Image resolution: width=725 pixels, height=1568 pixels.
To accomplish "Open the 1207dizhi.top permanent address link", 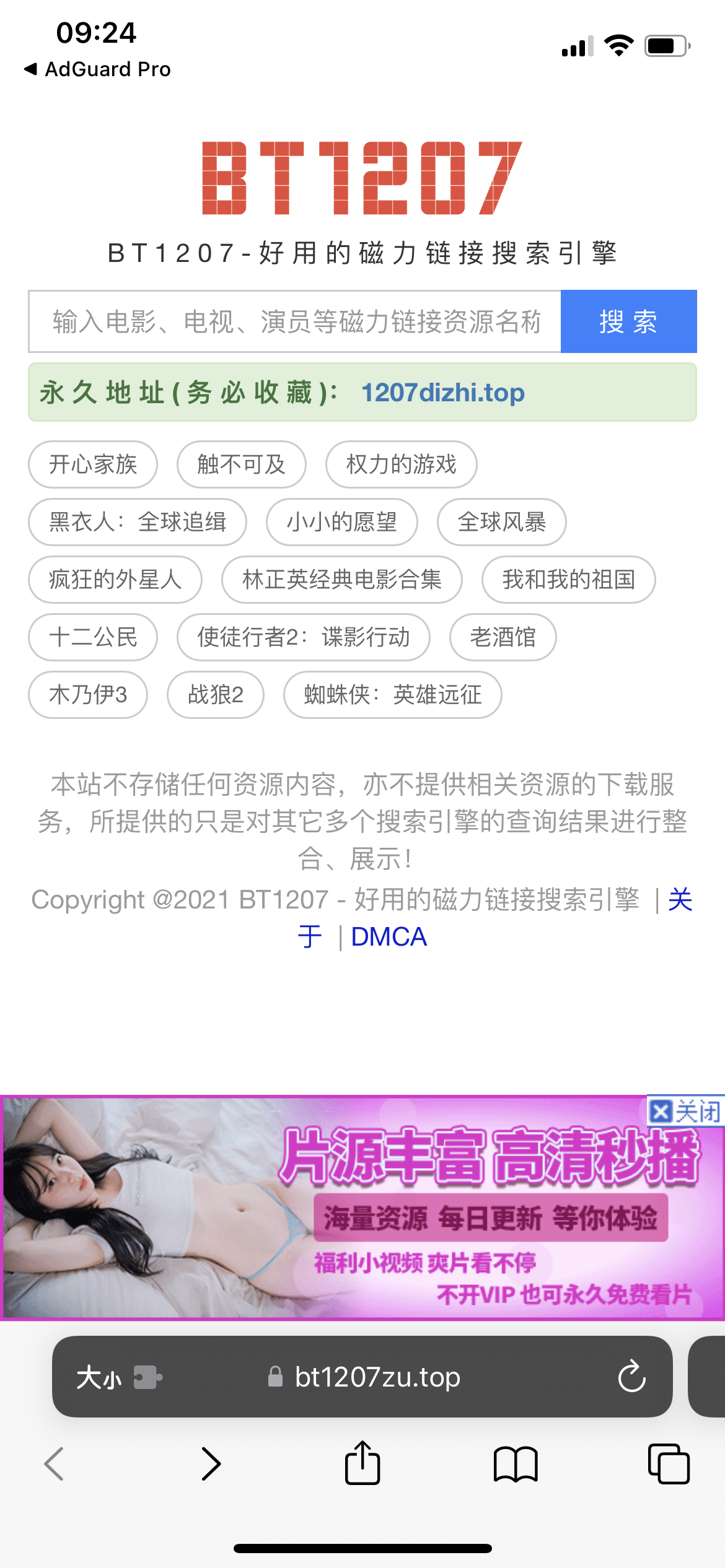I will click(443, 393).
